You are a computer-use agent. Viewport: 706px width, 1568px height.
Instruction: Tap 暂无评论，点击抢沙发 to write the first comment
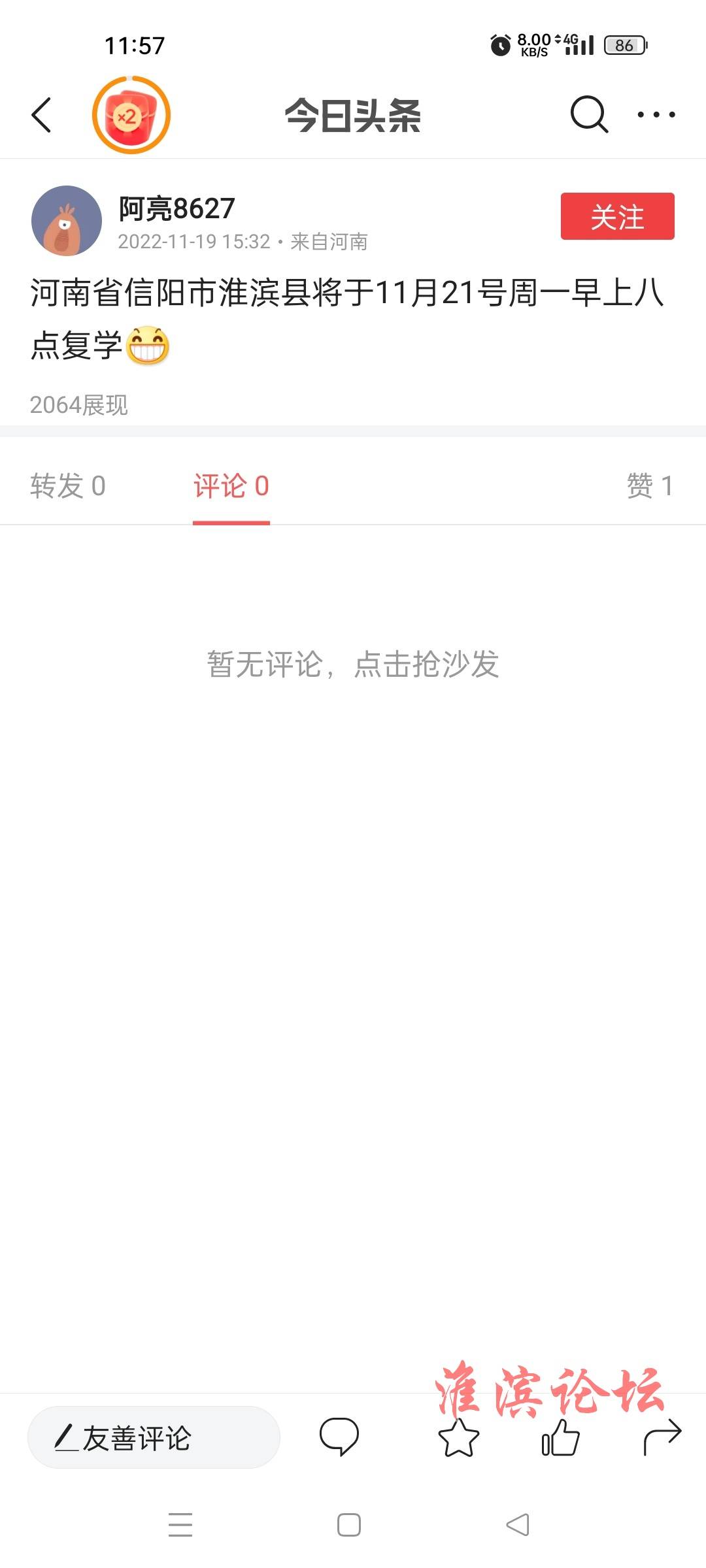(x=353, y=664)
